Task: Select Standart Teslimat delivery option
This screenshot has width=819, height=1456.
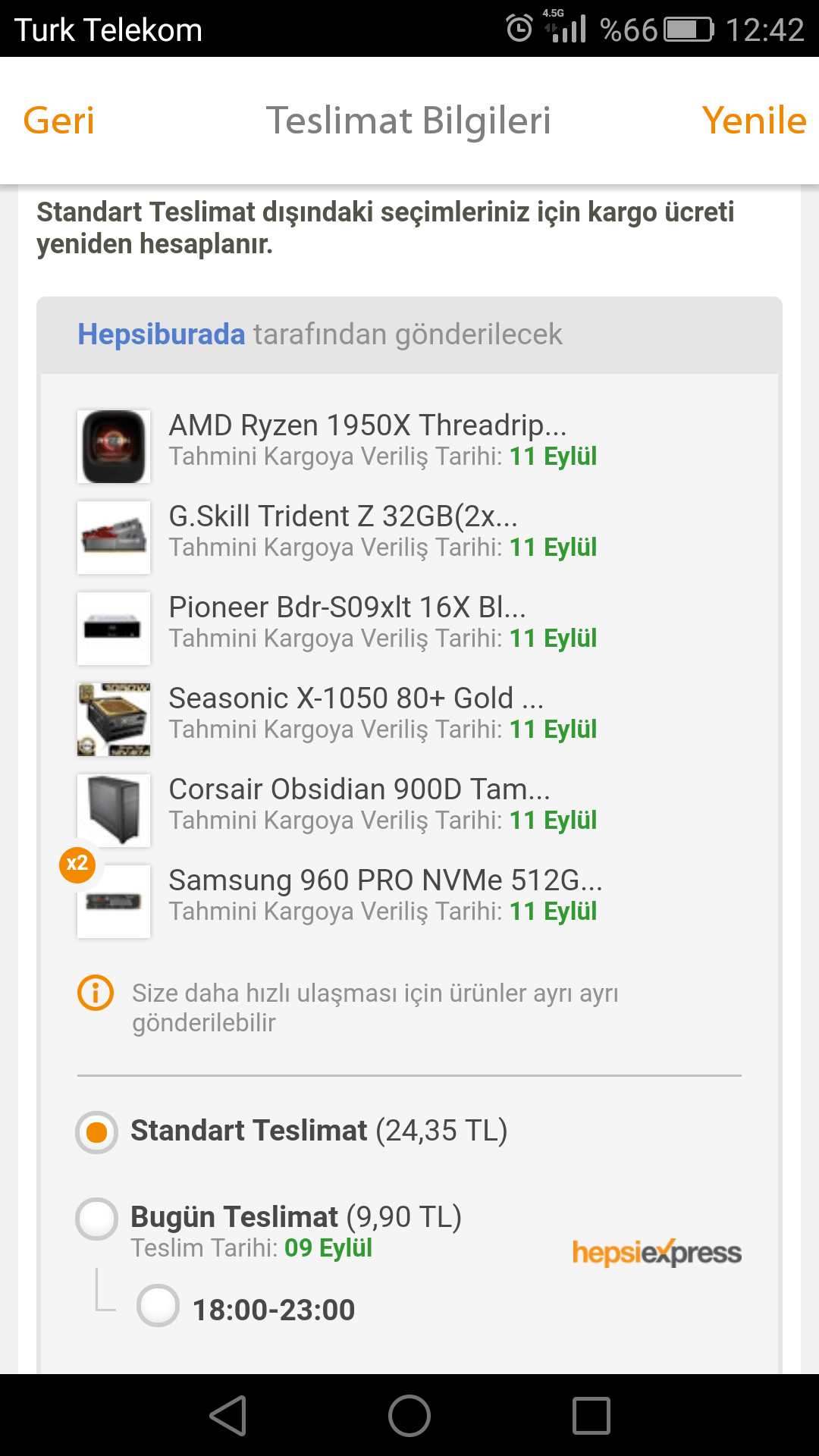Action: 97,1132
